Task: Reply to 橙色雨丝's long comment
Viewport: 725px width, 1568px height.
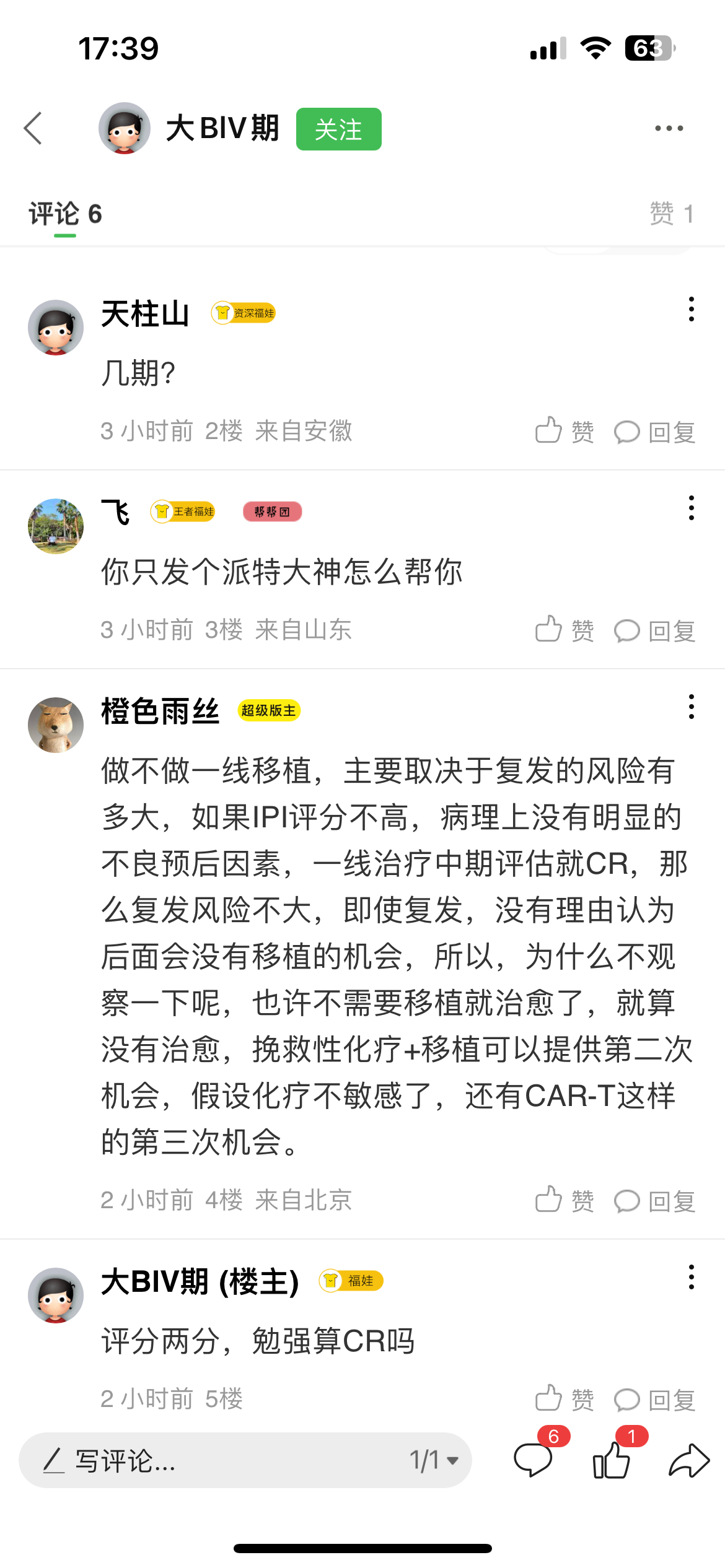Action: tap(654, 1201)
